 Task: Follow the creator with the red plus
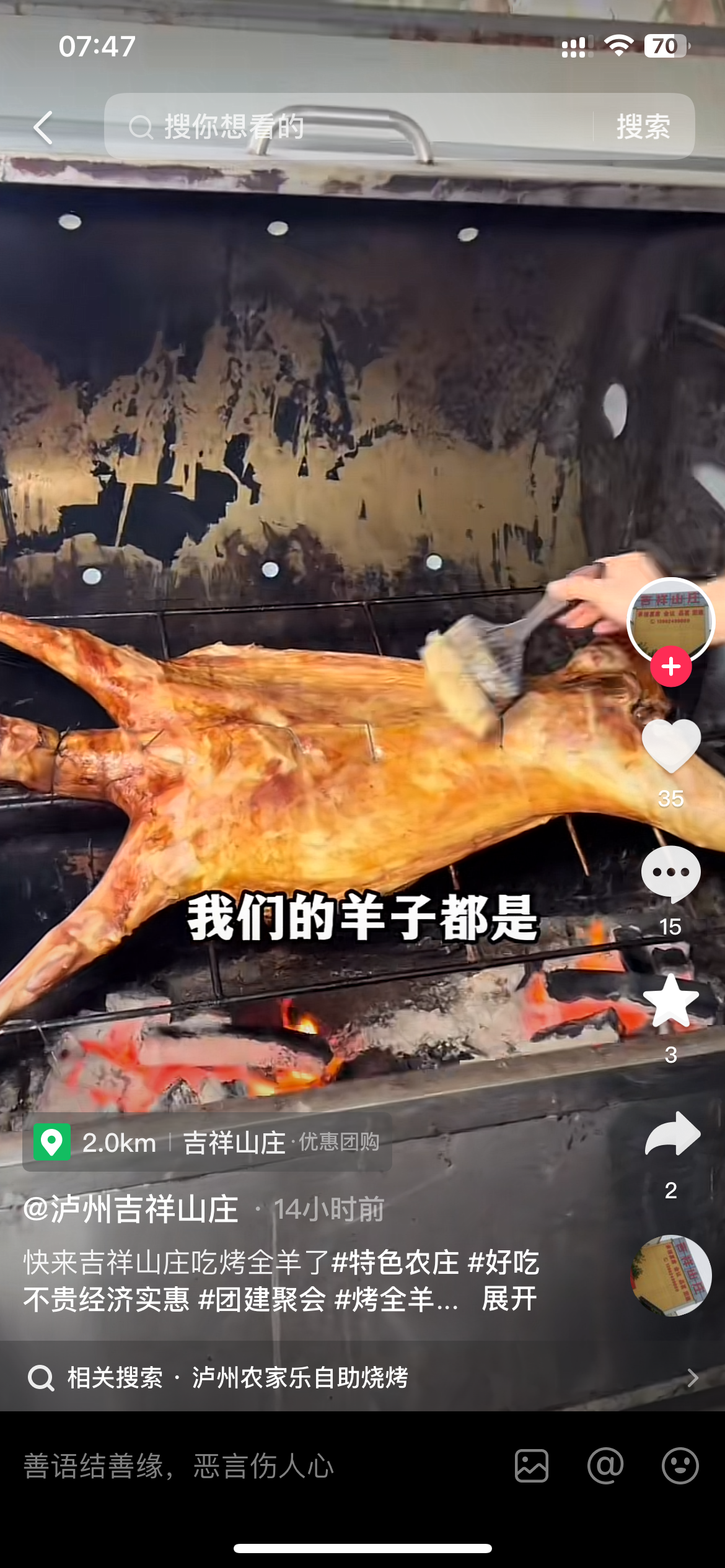pyautogui.click(x=670, y=667)
